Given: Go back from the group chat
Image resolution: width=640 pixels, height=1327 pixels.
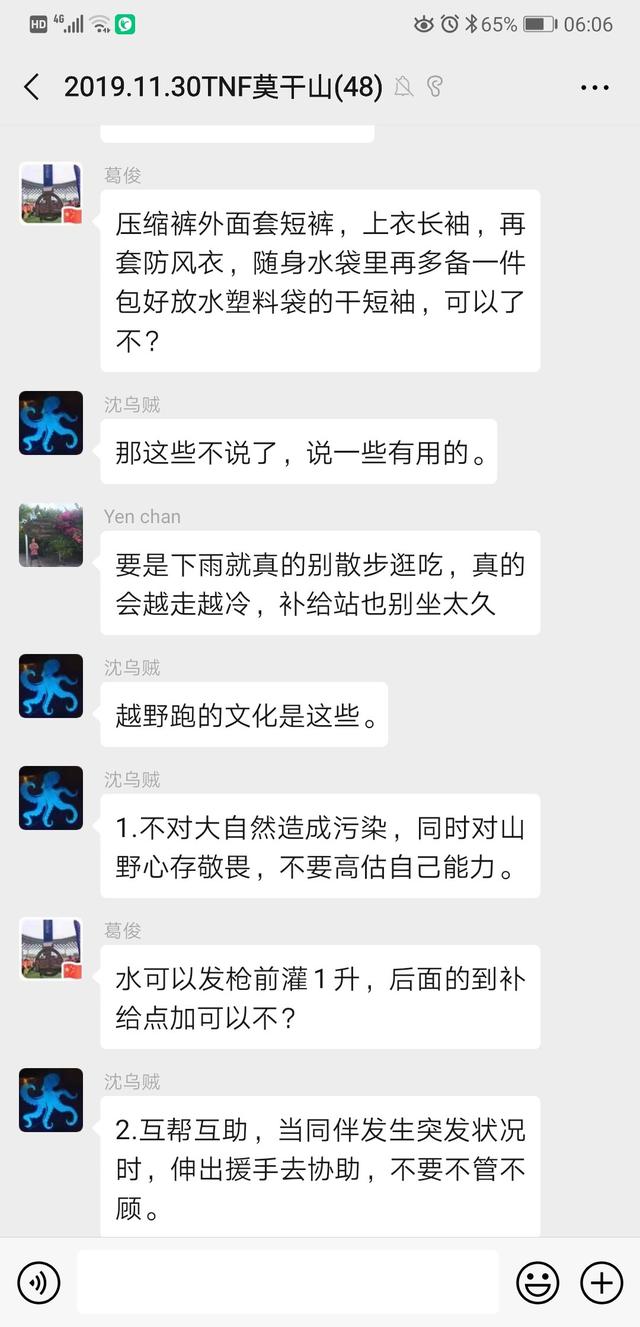Looking at the screenshot, I should point(32,87).
